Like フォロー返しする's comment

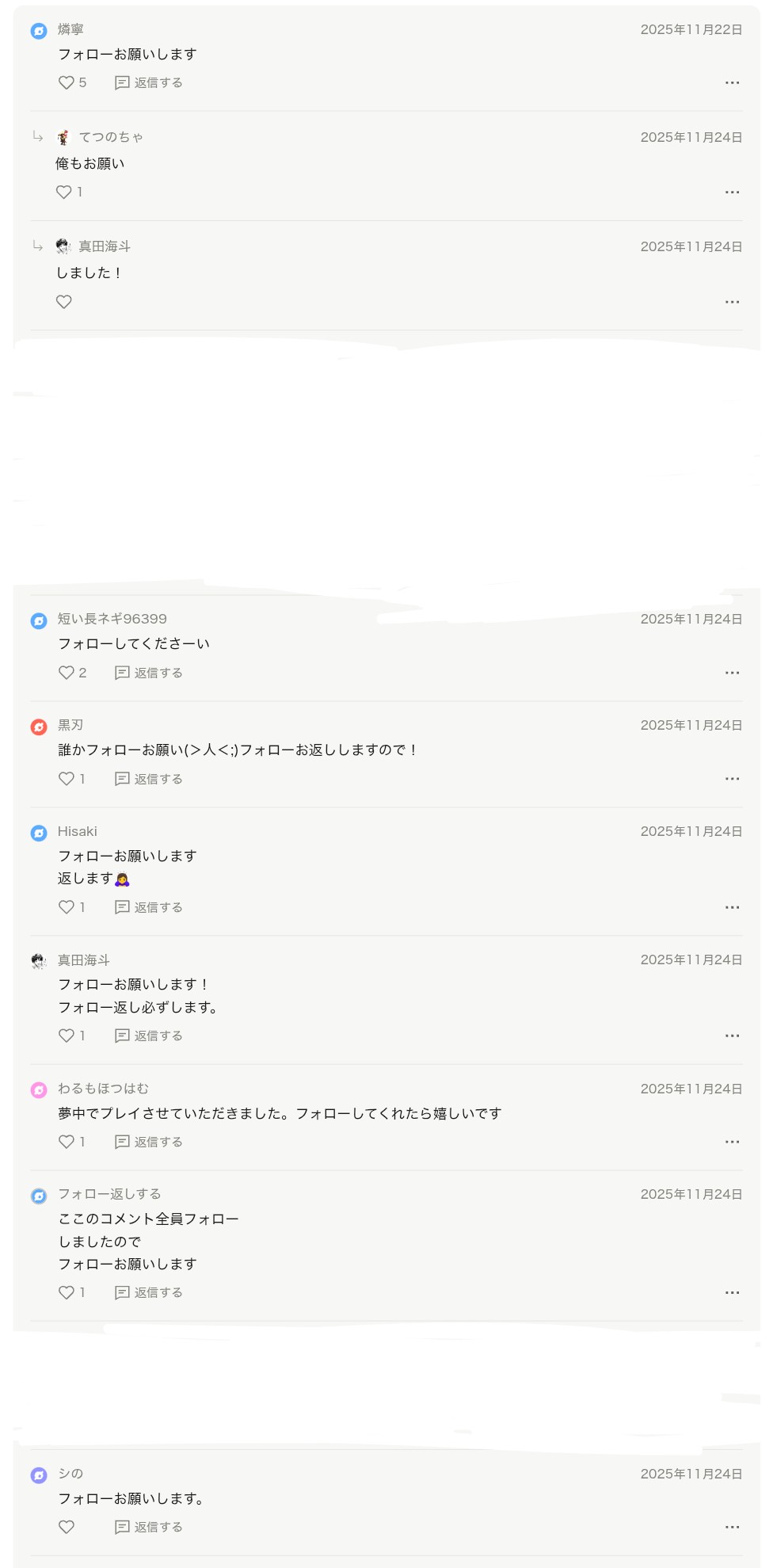(67, 1292)
